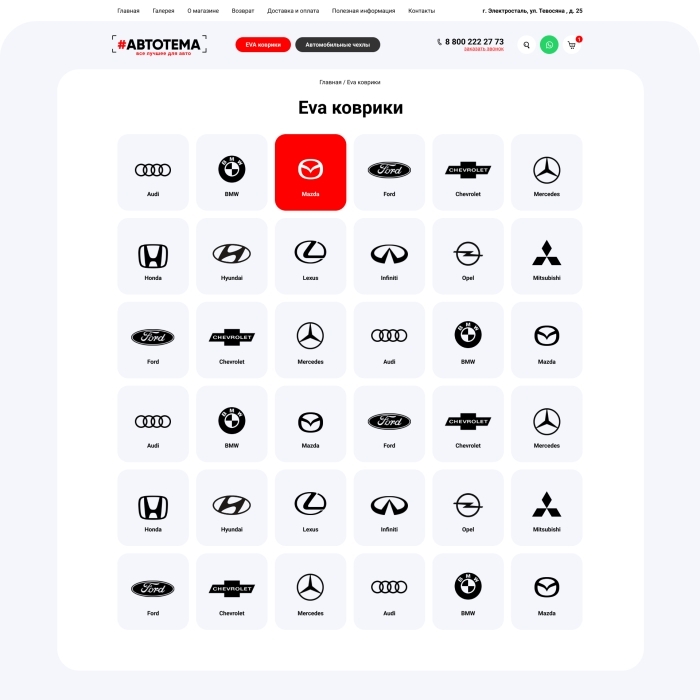Viewport: 700px width, 700px height.
Task: Open Полезная информация
Action: (364, 10)
